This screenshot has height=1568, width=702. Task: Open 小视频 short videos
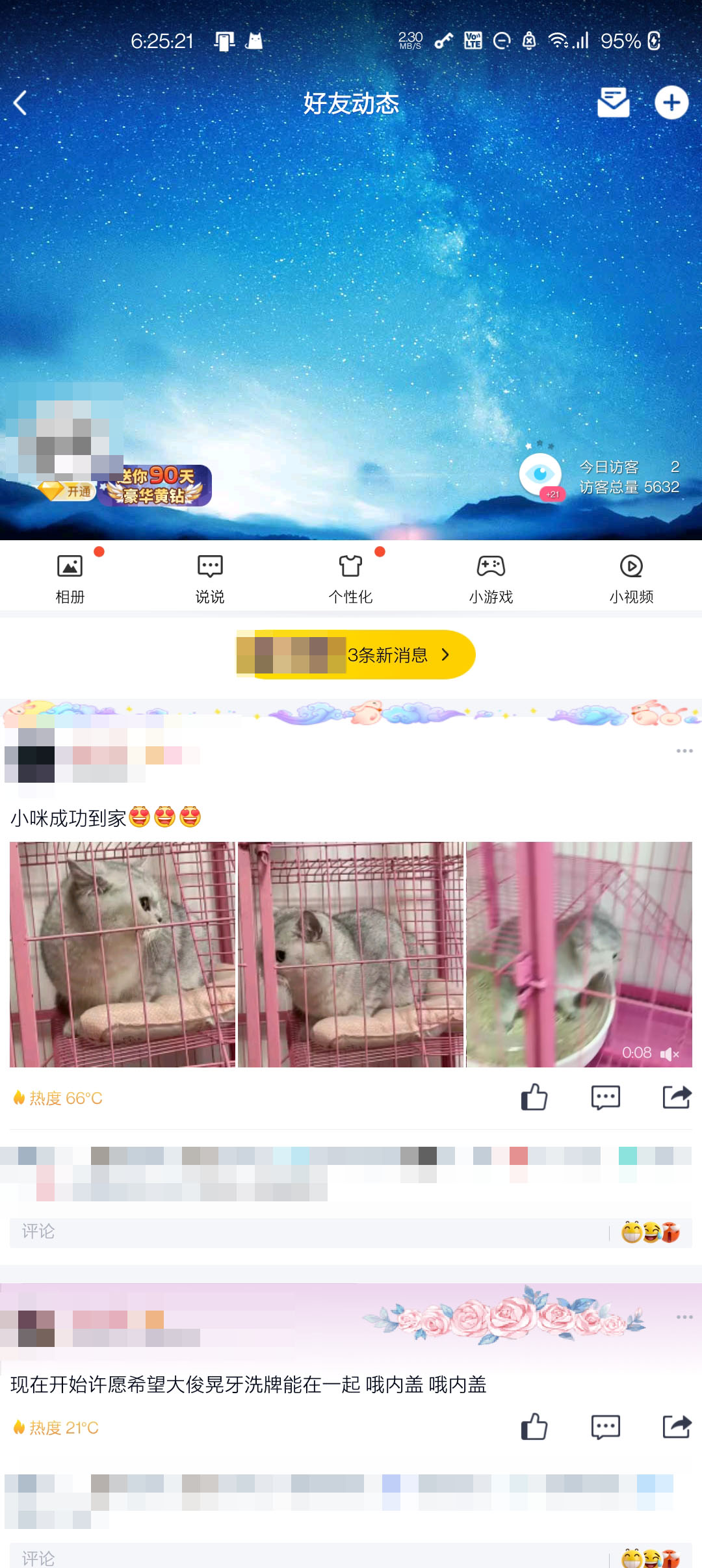pos(631,577)
